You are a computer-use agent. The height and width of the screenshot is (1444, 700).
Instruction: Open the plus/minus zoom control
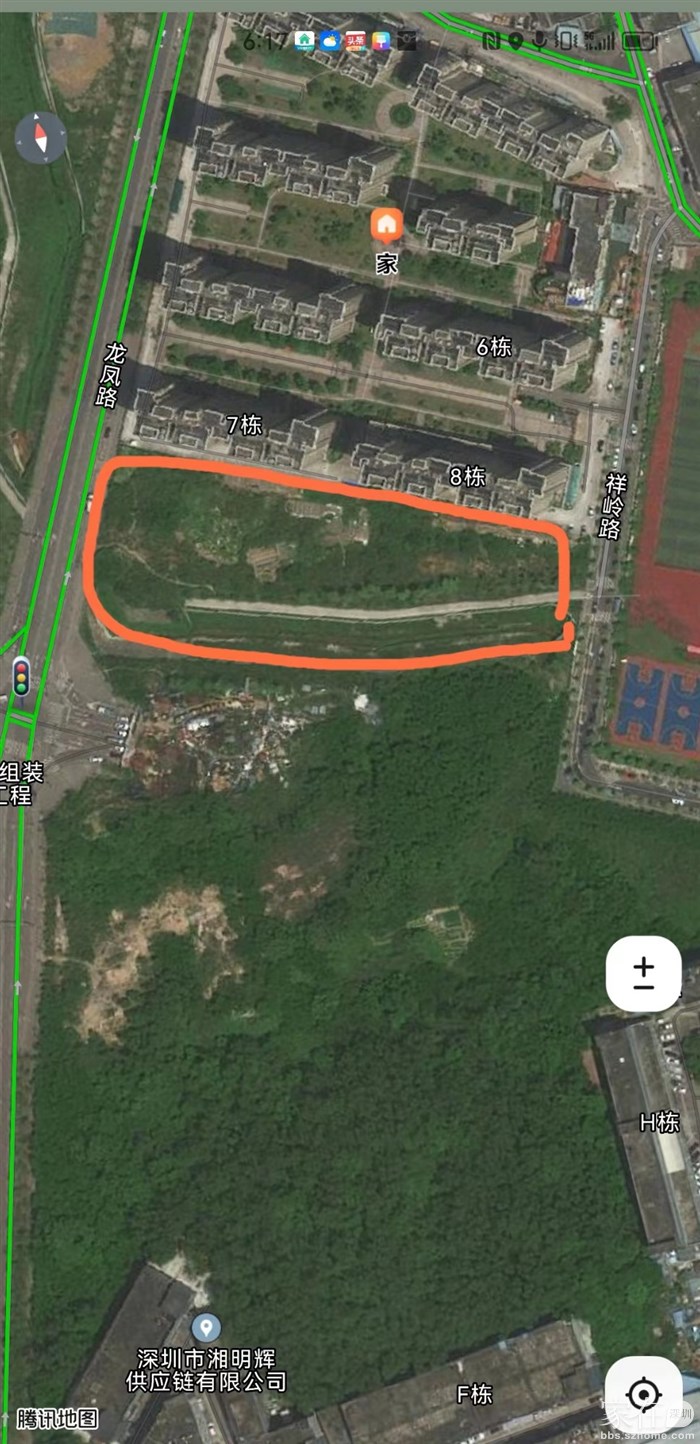point(643,973)
